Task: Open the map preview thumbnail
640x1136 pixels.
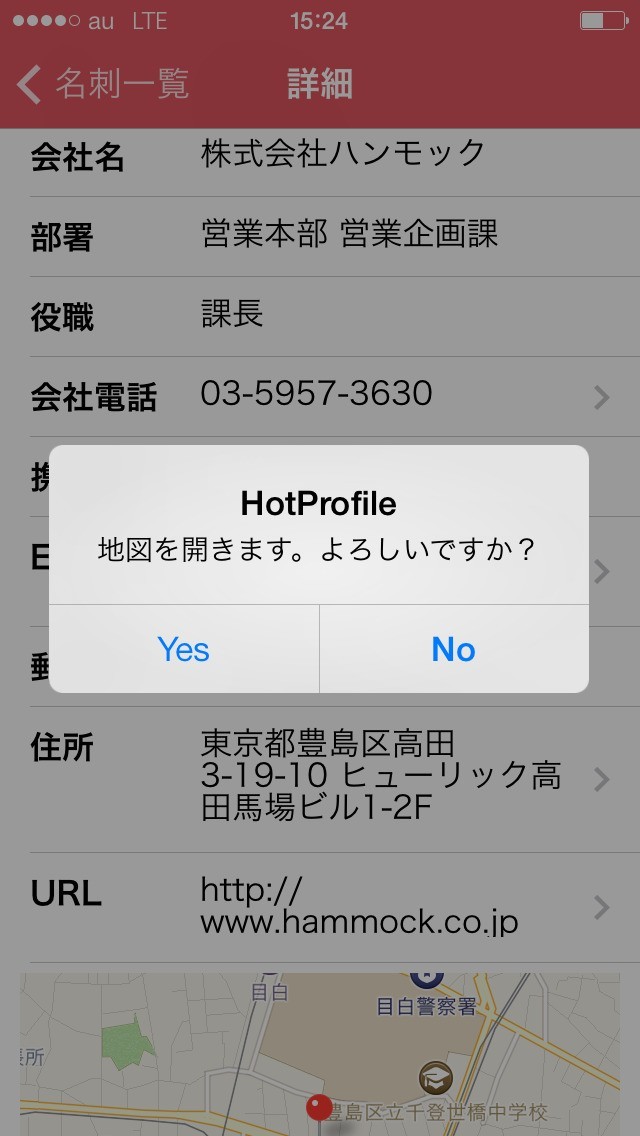Action: pos(320,1055)
